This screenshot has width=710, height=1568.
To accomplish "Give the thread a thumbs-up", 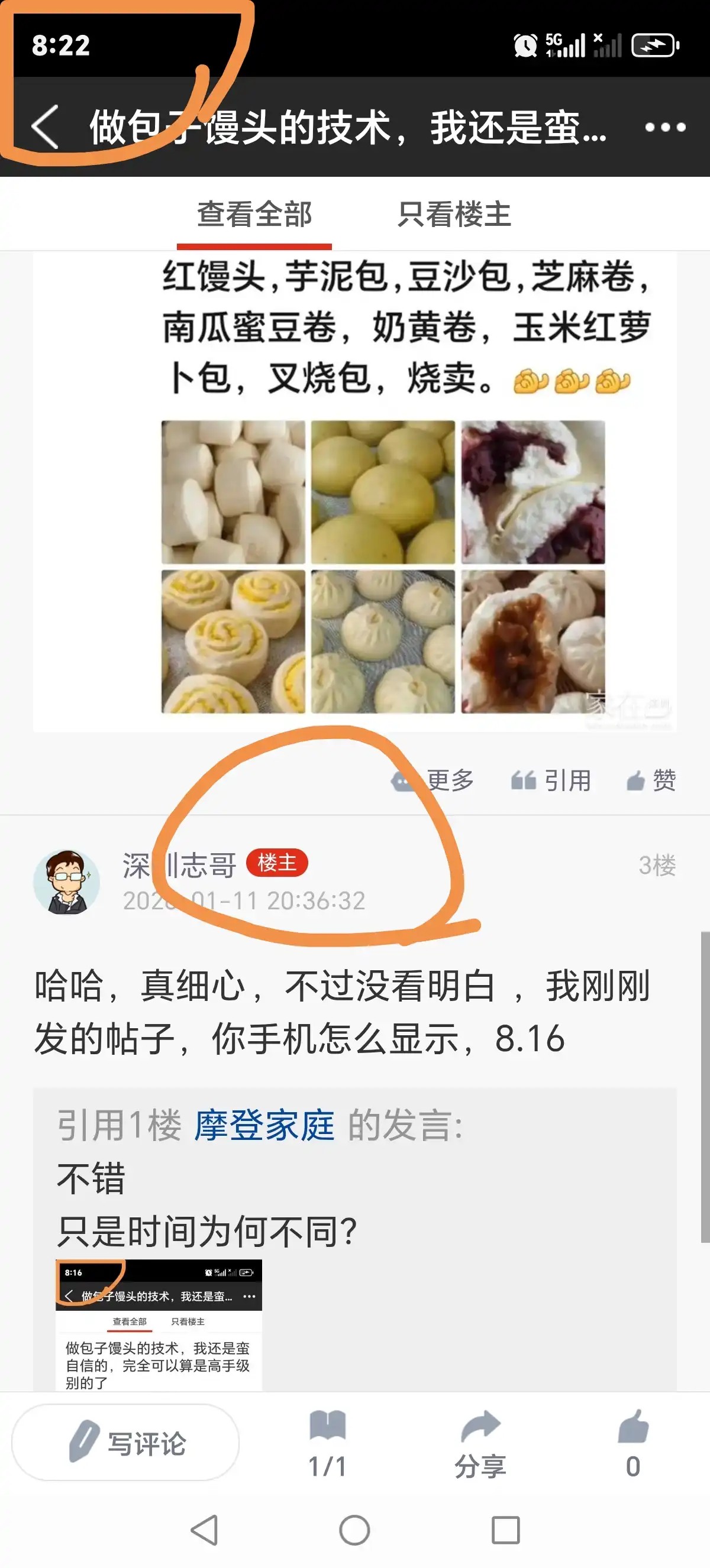I will pos(633,1444).
